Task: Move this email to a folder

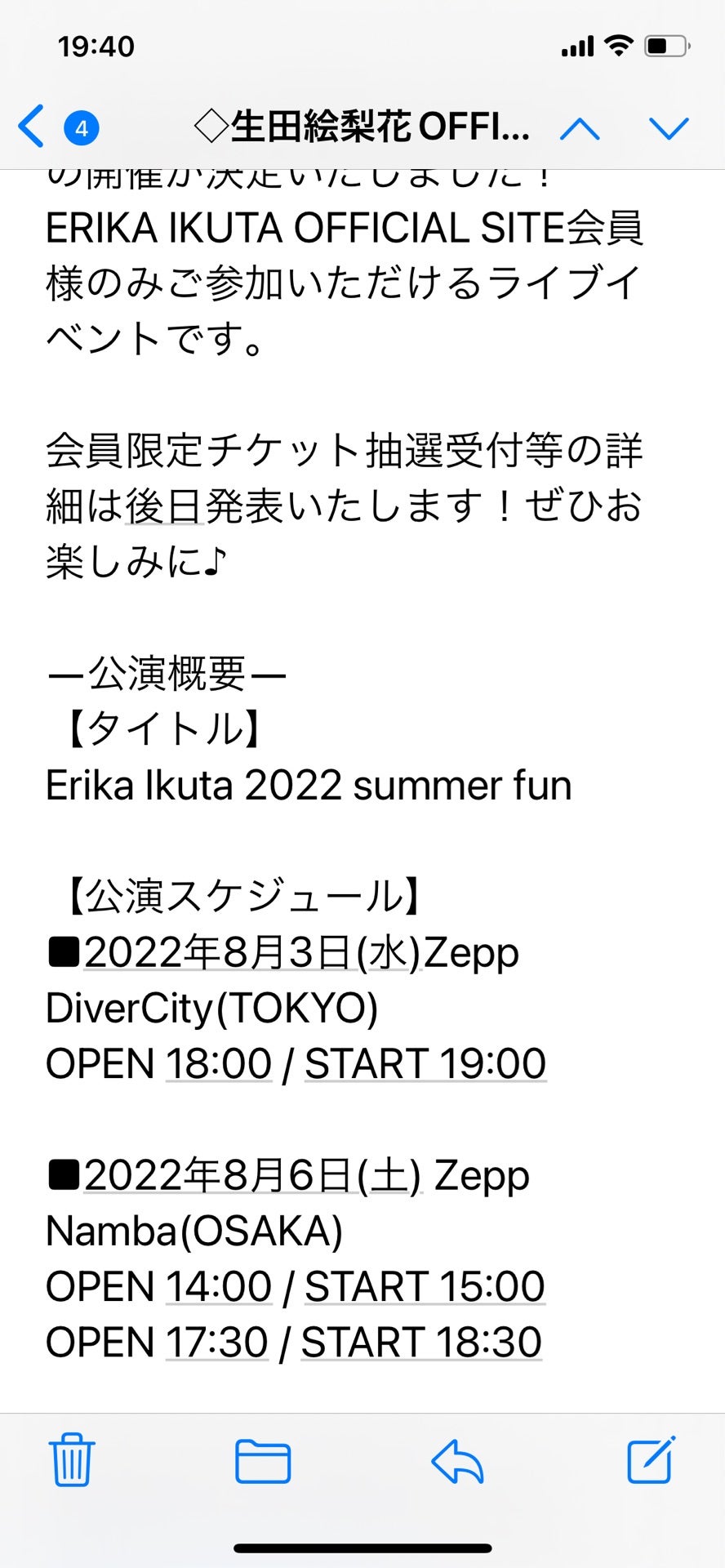Action: tap(263, 1461)
